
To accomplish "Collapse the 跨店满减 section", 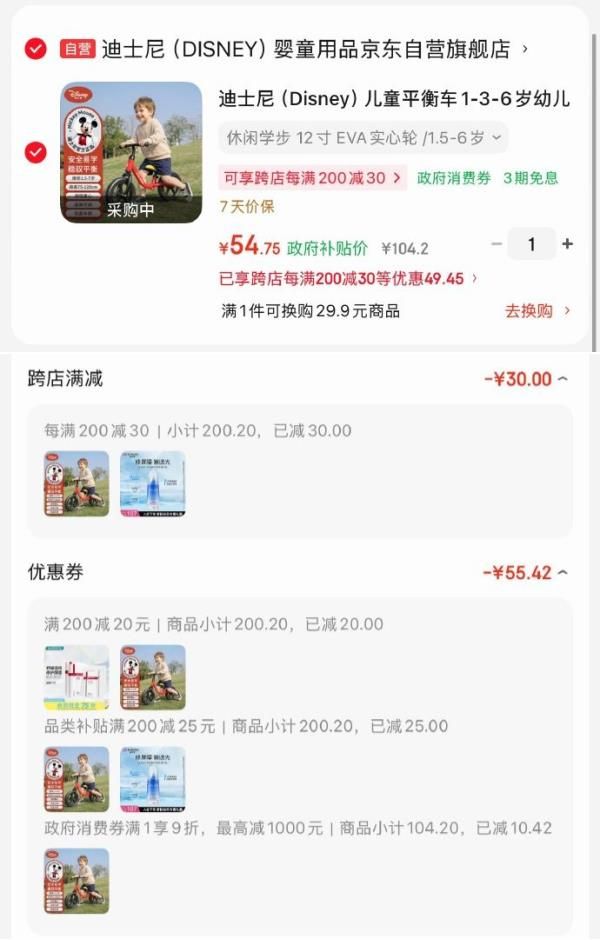I will point(562,379).
